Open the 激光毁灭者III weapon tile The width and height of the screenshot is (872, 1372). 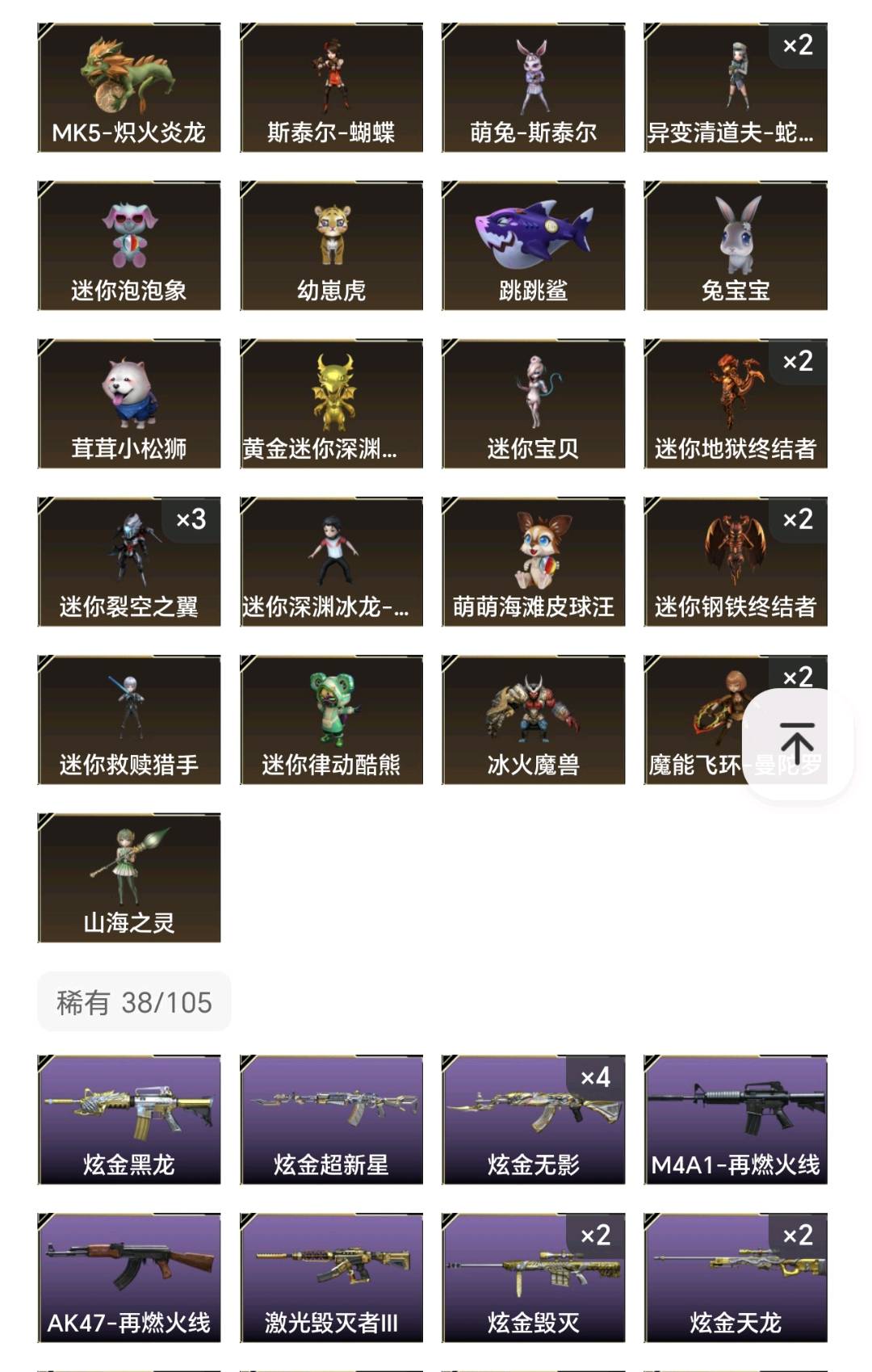pyautogui.click(x=331, y=1278)
